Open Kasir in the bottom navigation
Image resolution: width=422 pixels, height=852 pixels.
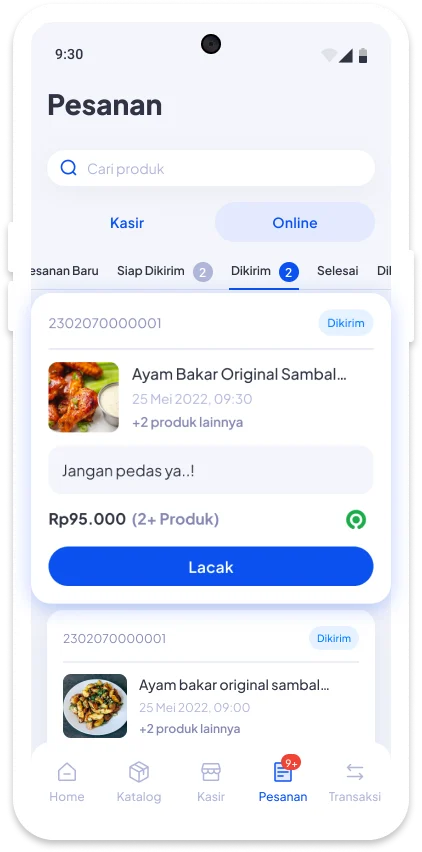click(x=211, y=782)
